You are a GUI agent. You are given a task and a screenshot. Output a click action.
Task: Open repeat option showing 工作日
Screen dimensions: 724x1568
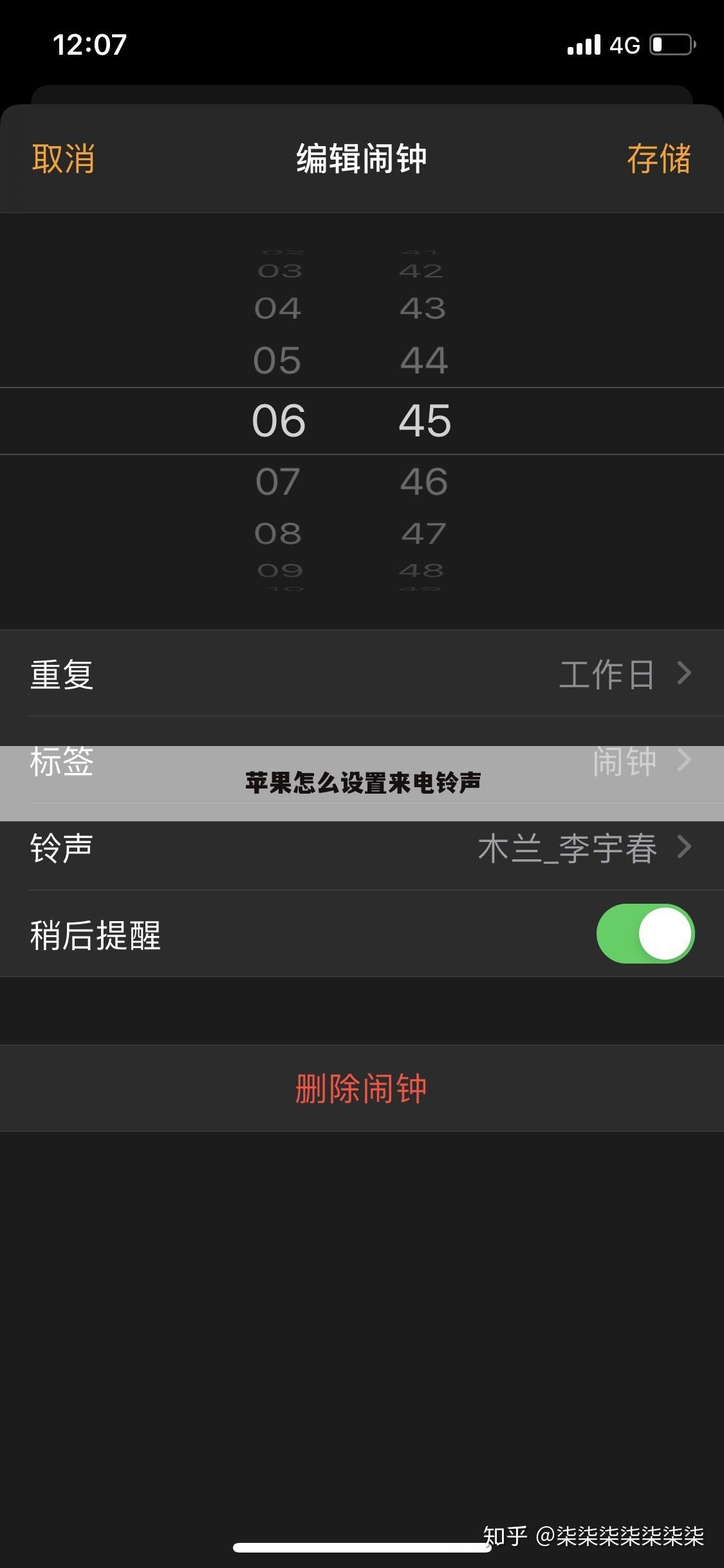click(608, 674)
